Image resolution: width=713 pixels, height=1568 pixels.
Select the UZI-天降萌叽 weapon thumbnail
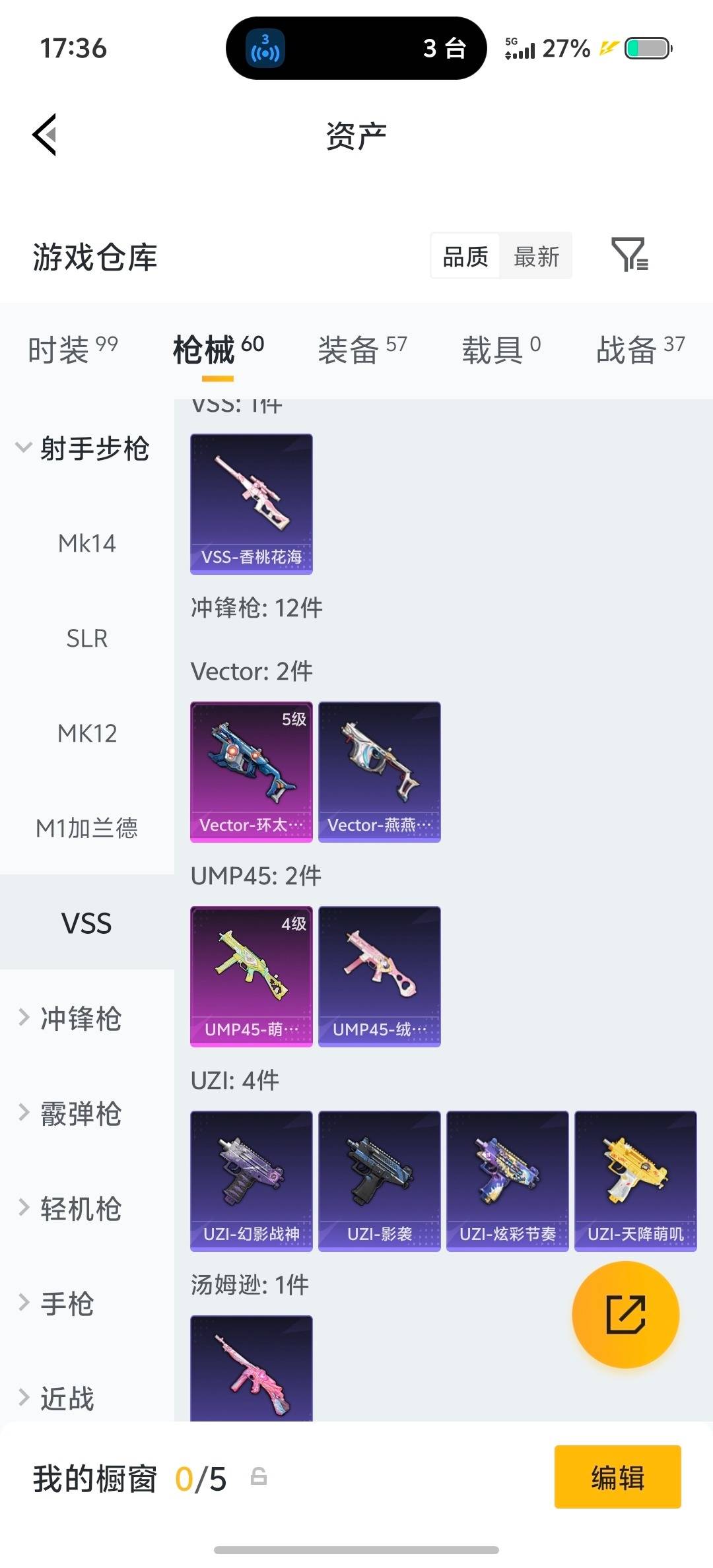[x=635, y=1181]
